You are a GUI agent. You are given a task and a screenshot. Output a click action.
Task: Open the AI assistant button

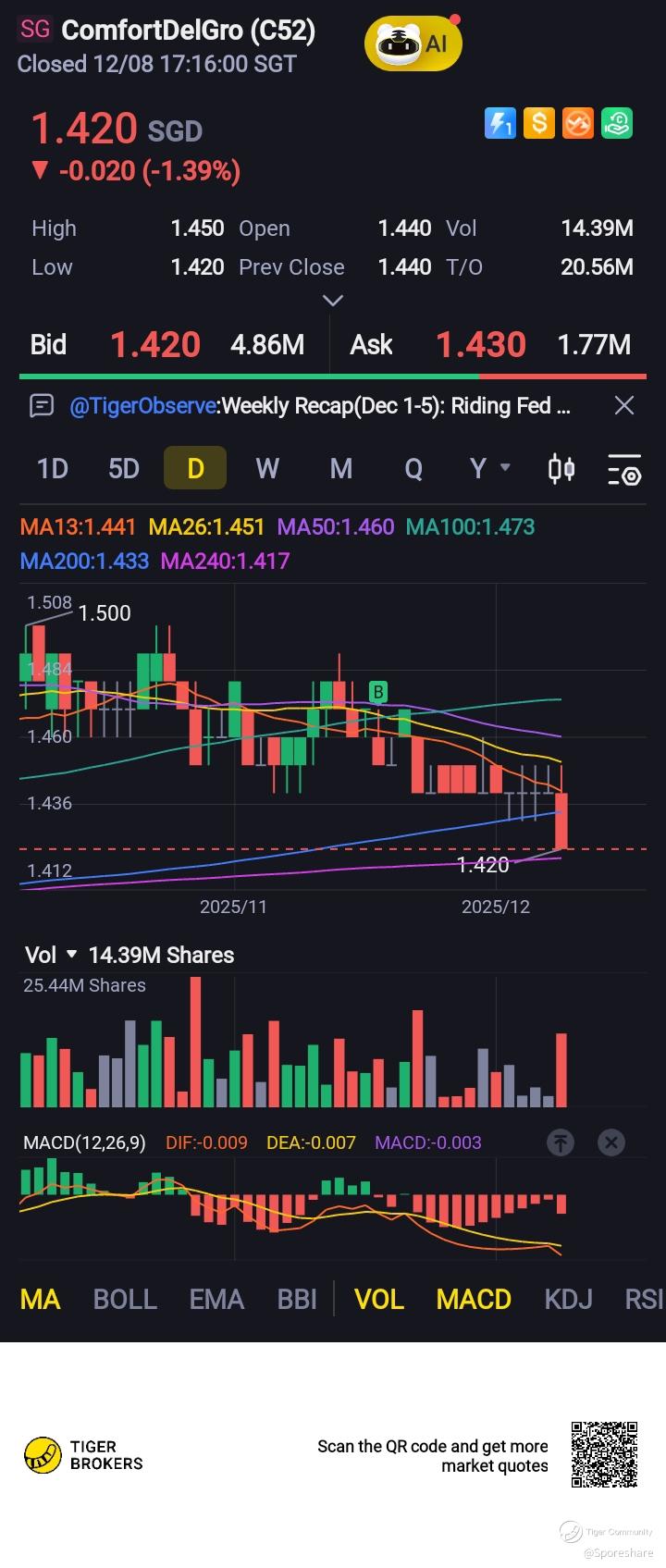(x=413, y=43)
